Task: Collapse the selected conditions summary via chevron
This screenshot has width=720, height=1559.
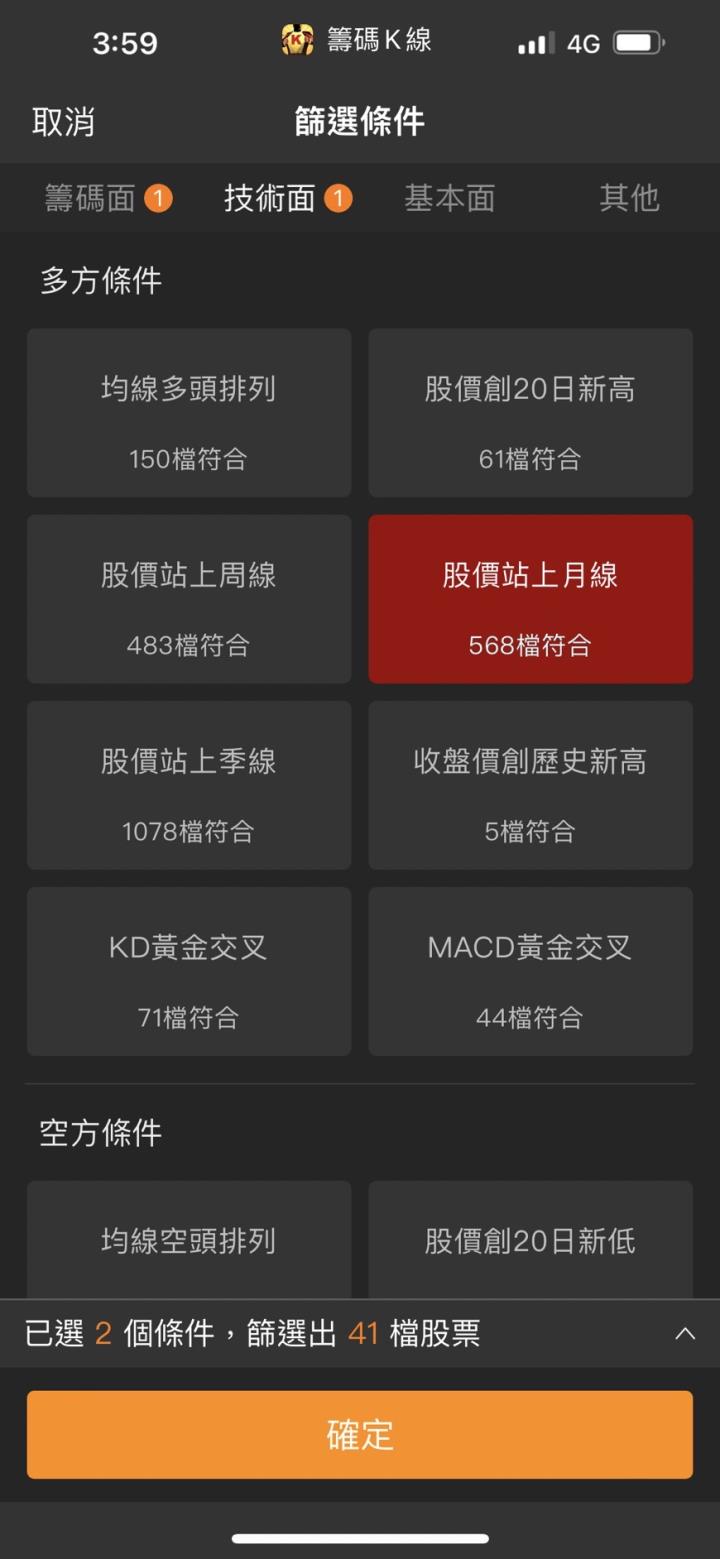Action: [x=685, y=1333]
